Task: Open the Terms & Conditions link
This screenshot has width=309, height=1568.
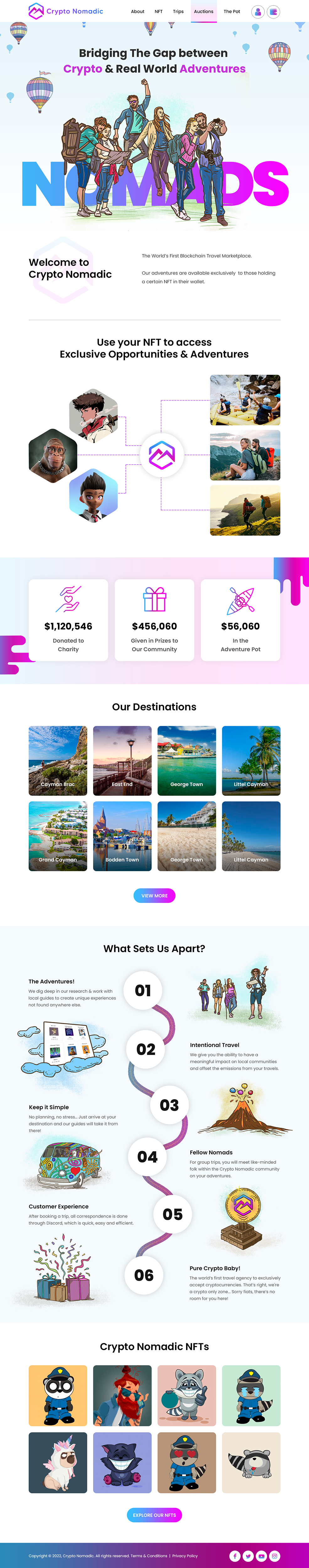Action: pos(149,1556)
